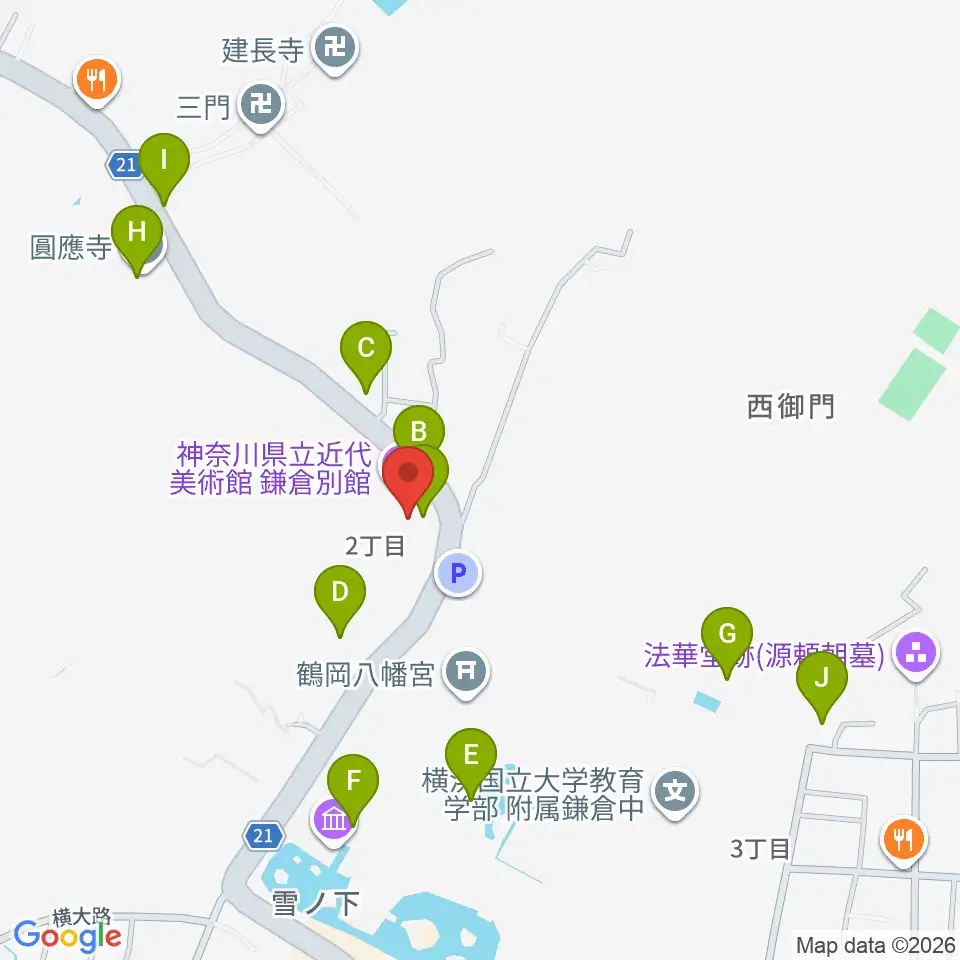Select green marker B on the map
960x960 pixels.
click(419, 430)
